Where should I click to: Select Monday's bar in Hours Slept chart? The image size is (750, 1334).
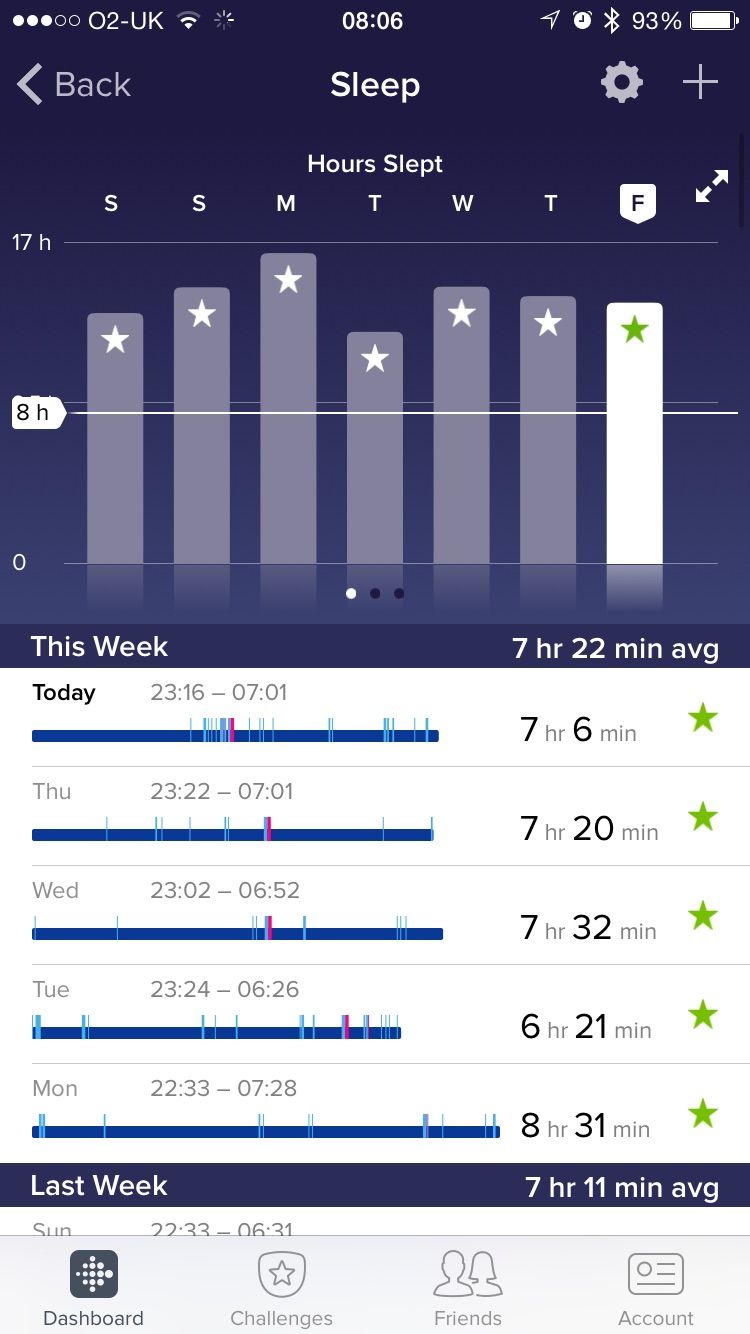click(288, 408)
